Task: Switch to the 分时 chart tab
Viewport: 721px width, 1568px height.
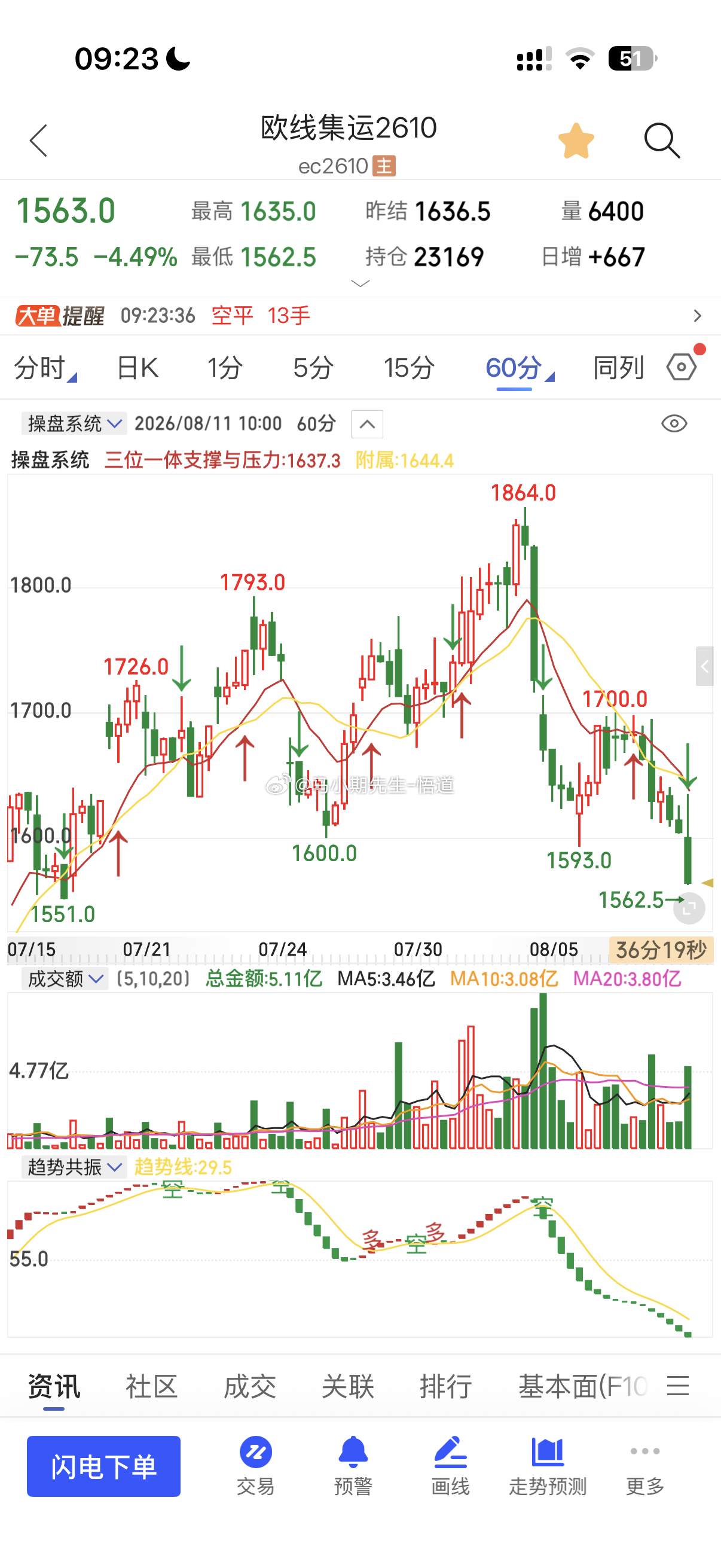Action: (45, 368)
